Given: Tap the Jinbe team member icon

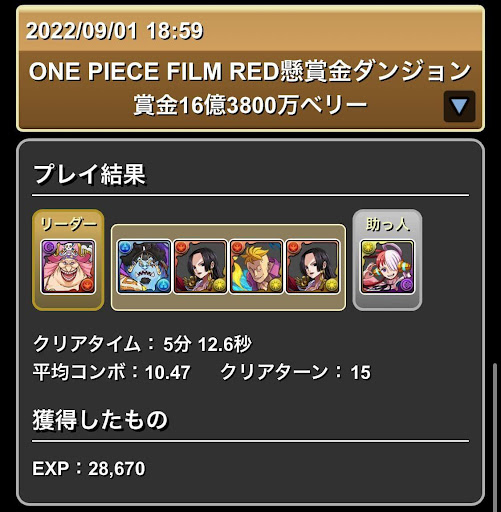Looking at the screenshot, I should tap(144, 267).
